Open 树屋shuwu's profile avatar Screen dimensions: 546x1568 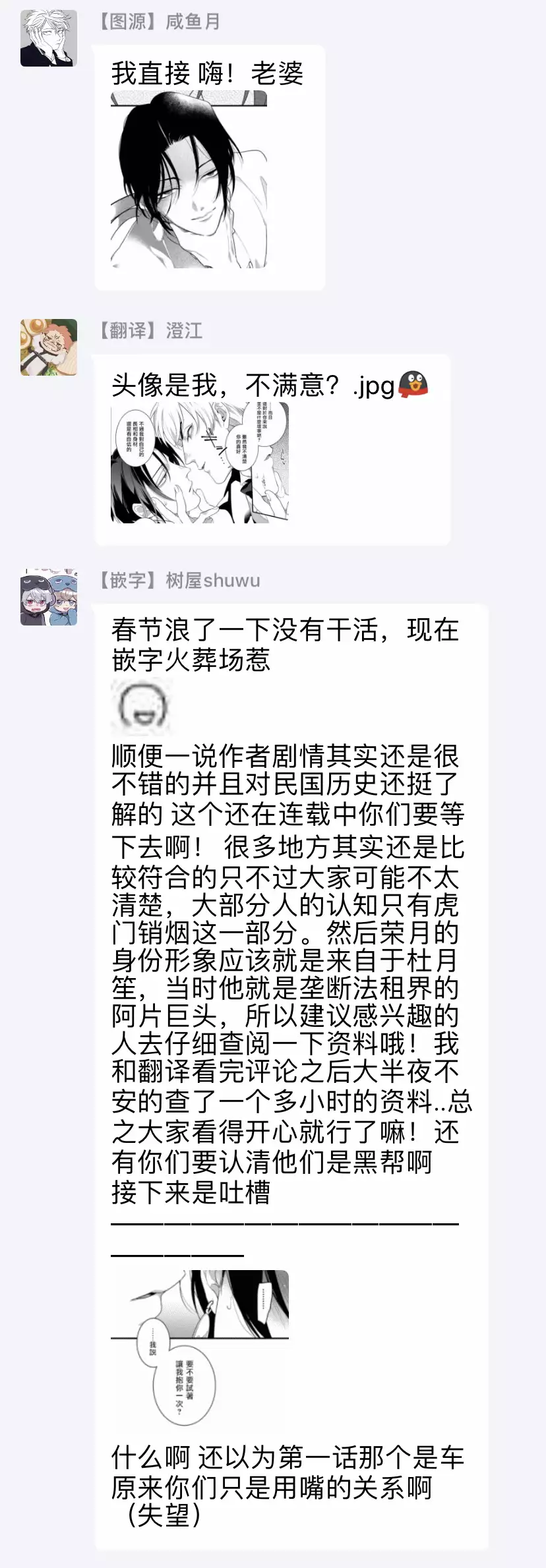49,597
